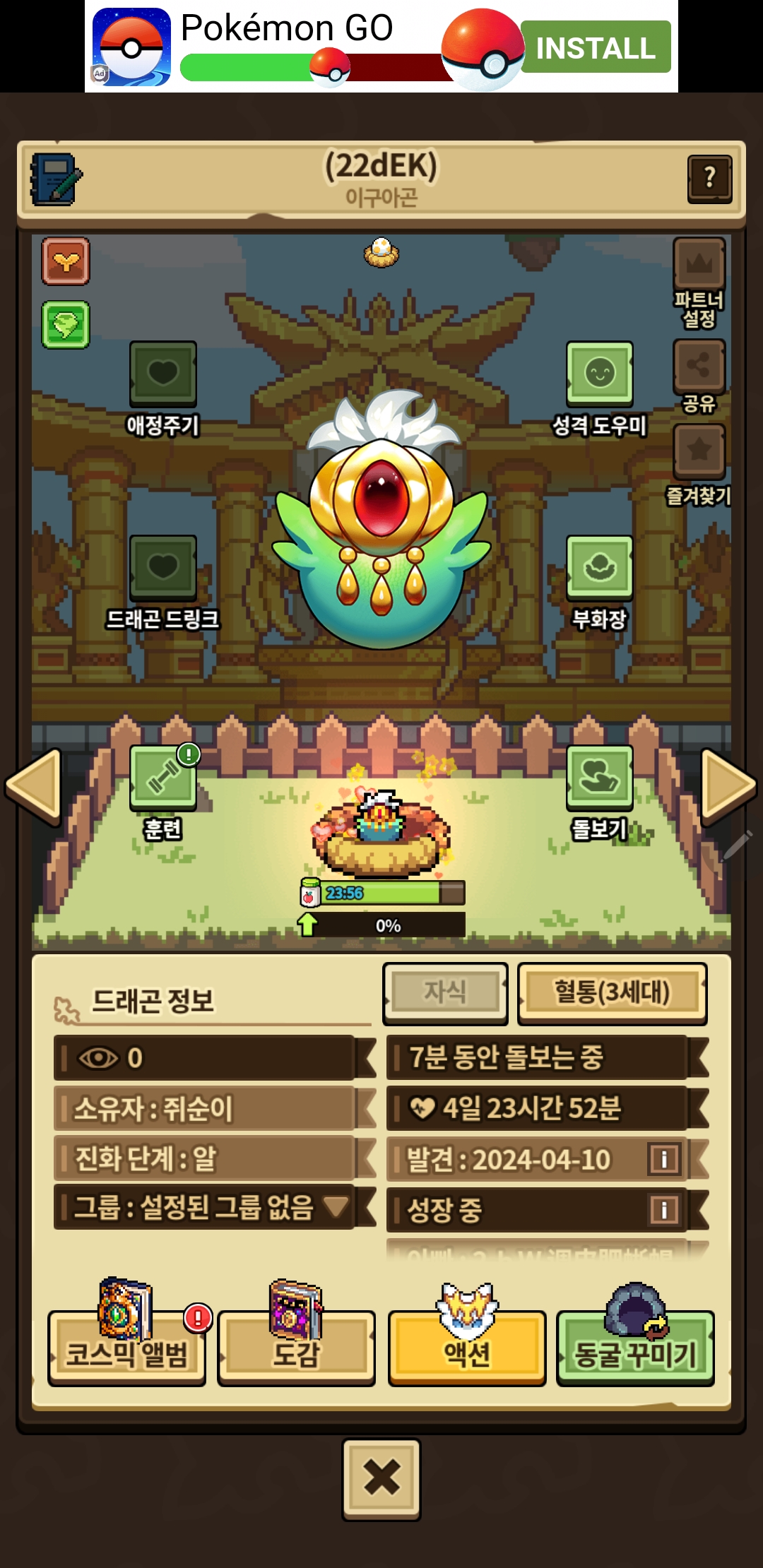Close the dragon info screen
The image size is (763, 1568).
tap(381, 1478)
